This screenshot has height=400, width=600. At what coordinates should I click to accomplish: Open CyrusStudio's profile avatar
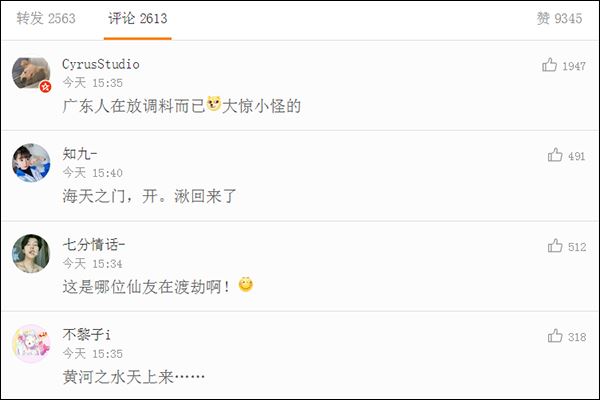pos(31,73)
